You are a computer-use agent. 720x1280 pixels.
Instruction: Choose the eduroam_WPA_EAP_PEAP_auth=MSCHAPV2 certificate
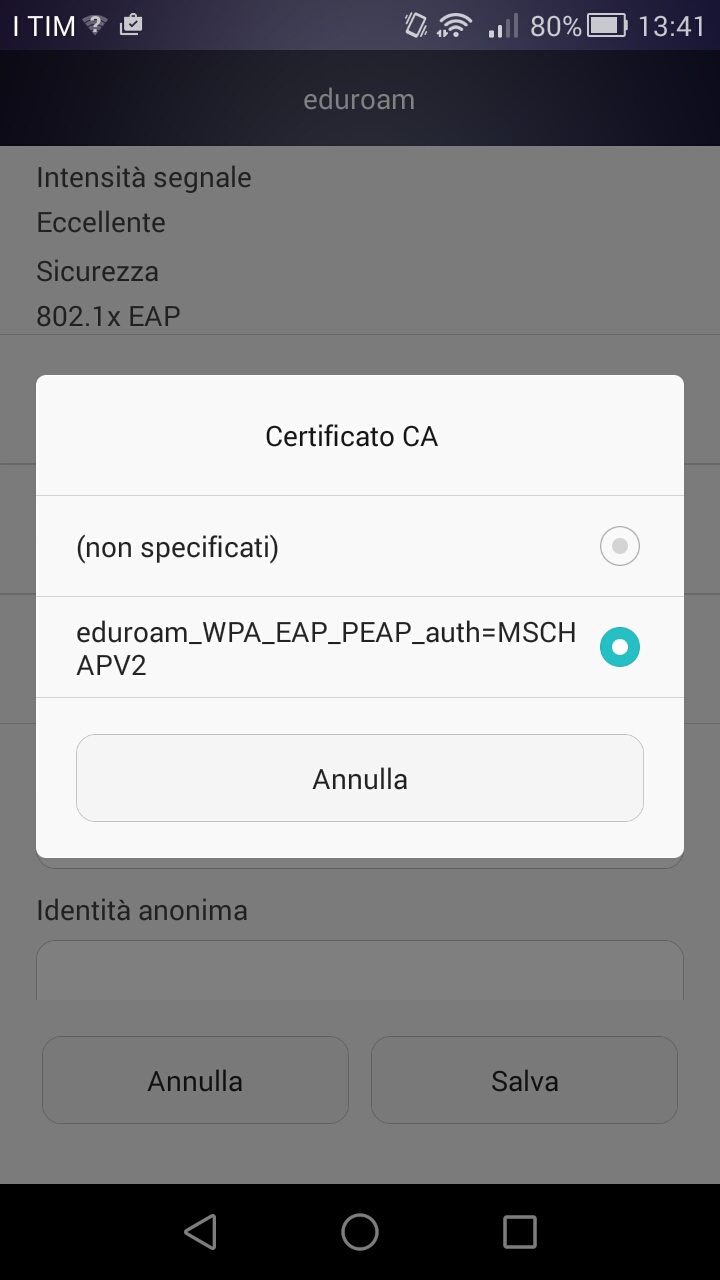pos(360,647)
